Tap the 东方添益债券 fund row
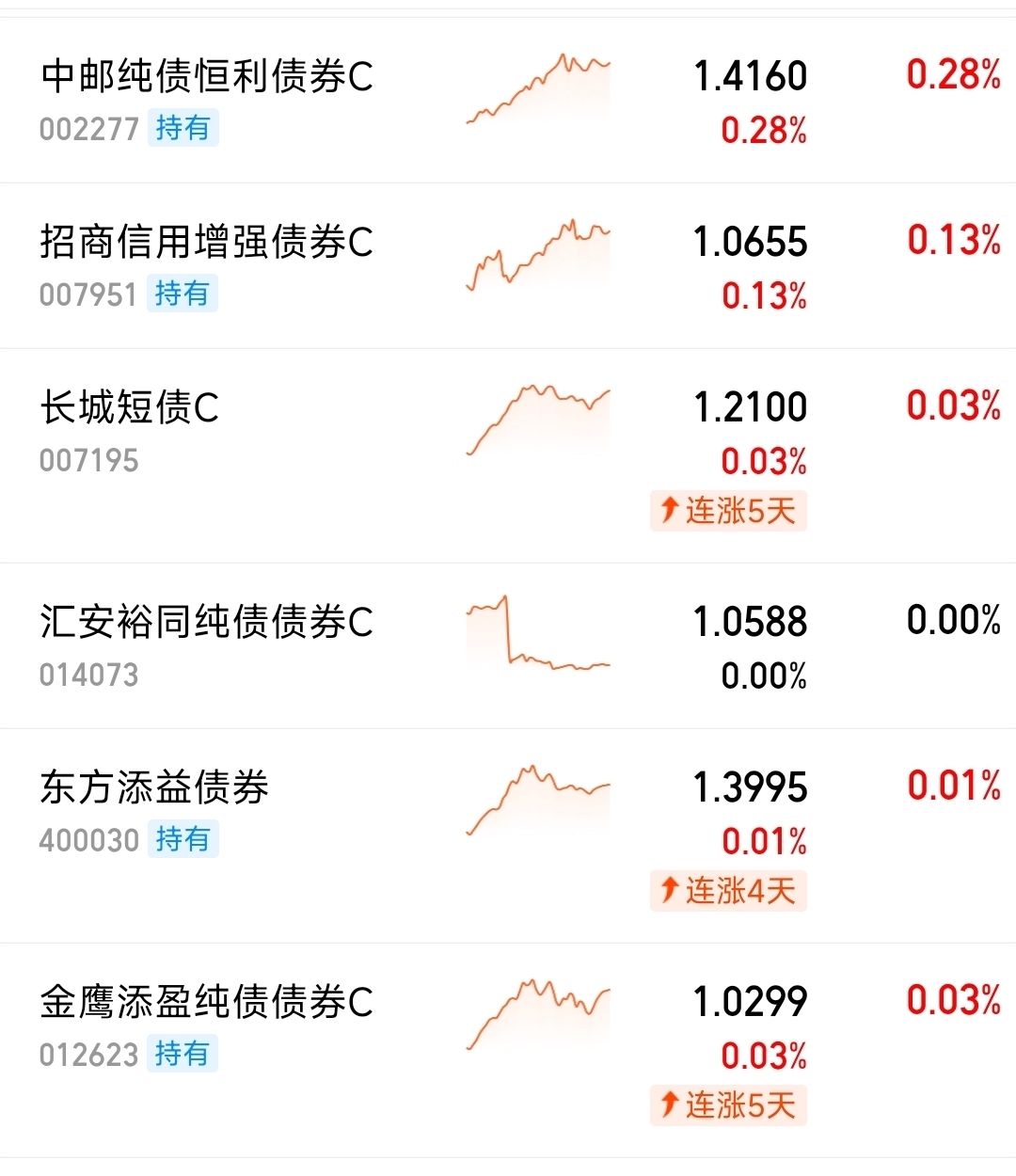 point(155,788)
